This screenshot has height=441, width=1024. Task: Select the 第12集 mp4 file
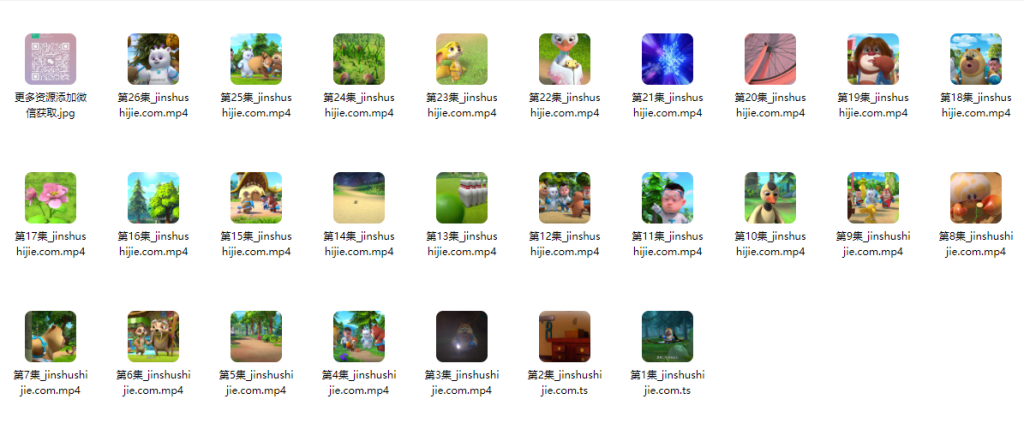565,197
